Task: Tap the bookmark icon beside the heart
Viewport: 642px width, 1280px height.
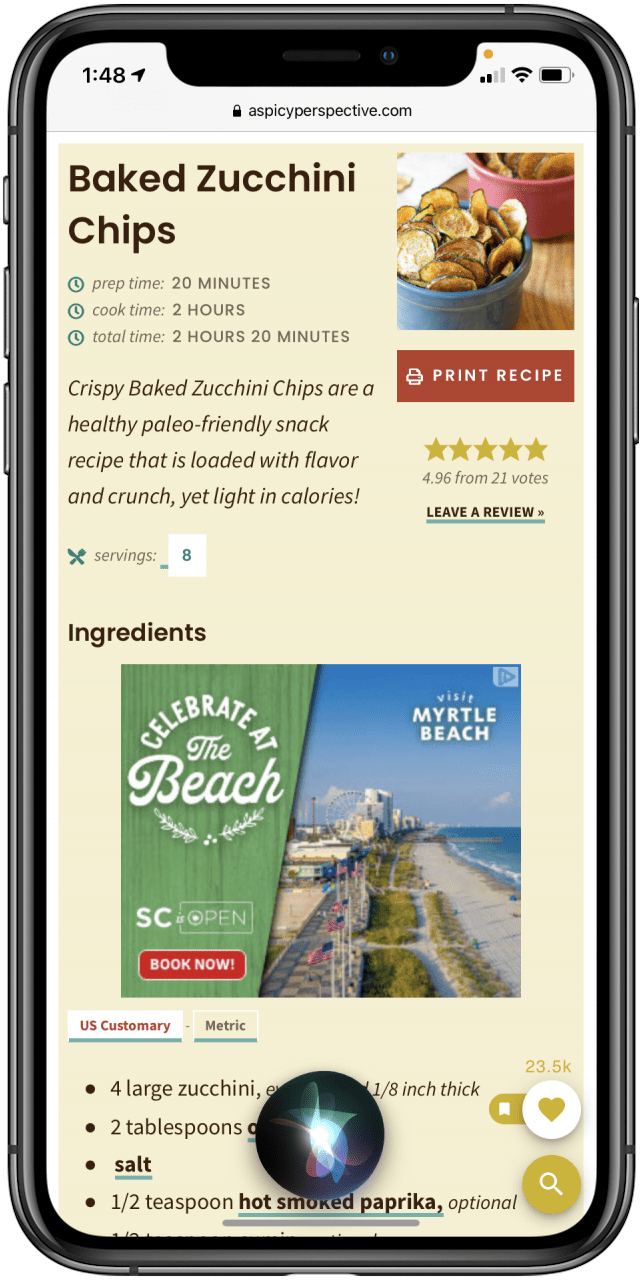Action: [x=505, y=1109]
